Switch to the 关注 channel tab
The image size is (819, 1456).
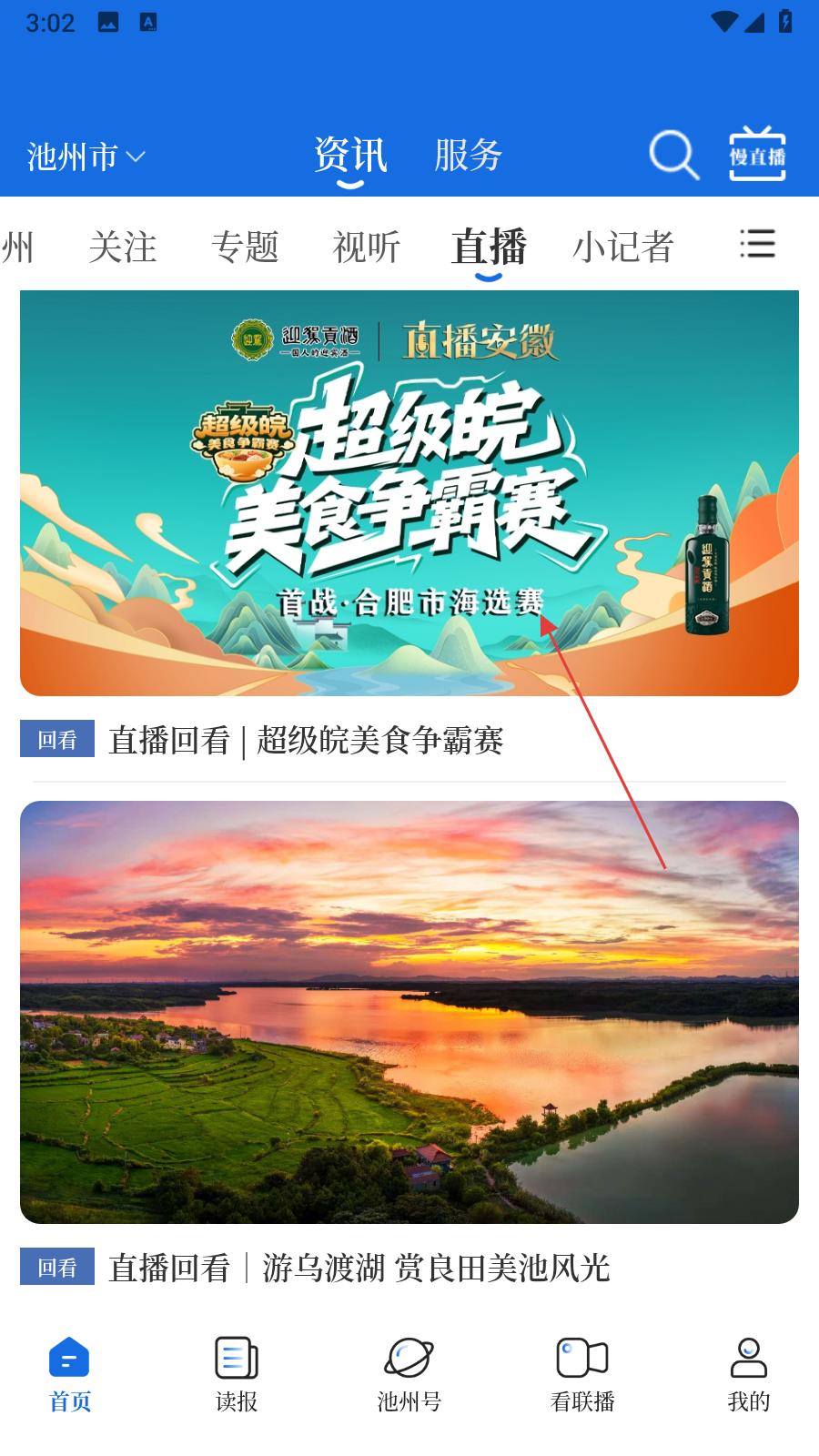pyautogui.click(x=123, y=247)
